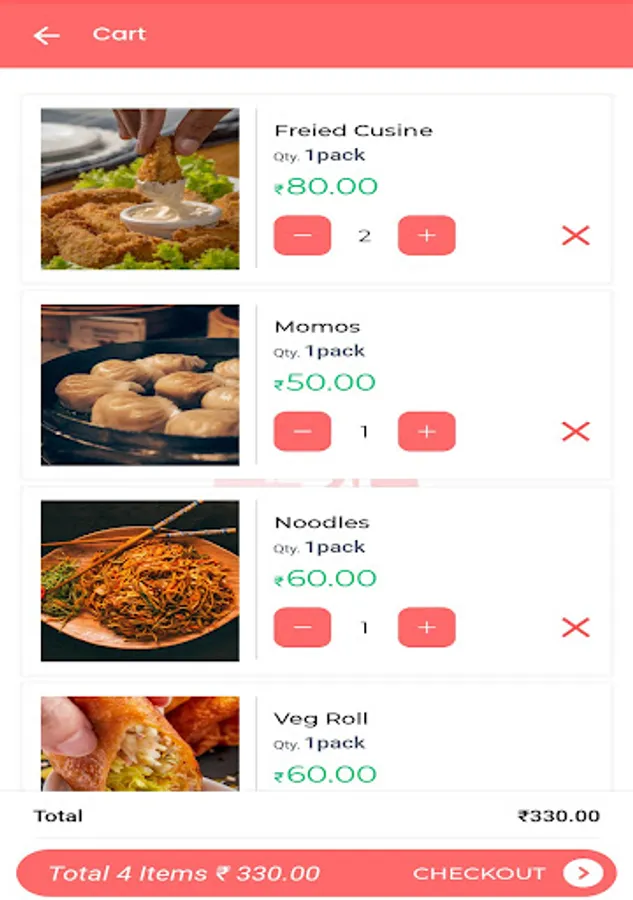Lower the Noodles quantity
633x900 pixels.
[302, 628]
